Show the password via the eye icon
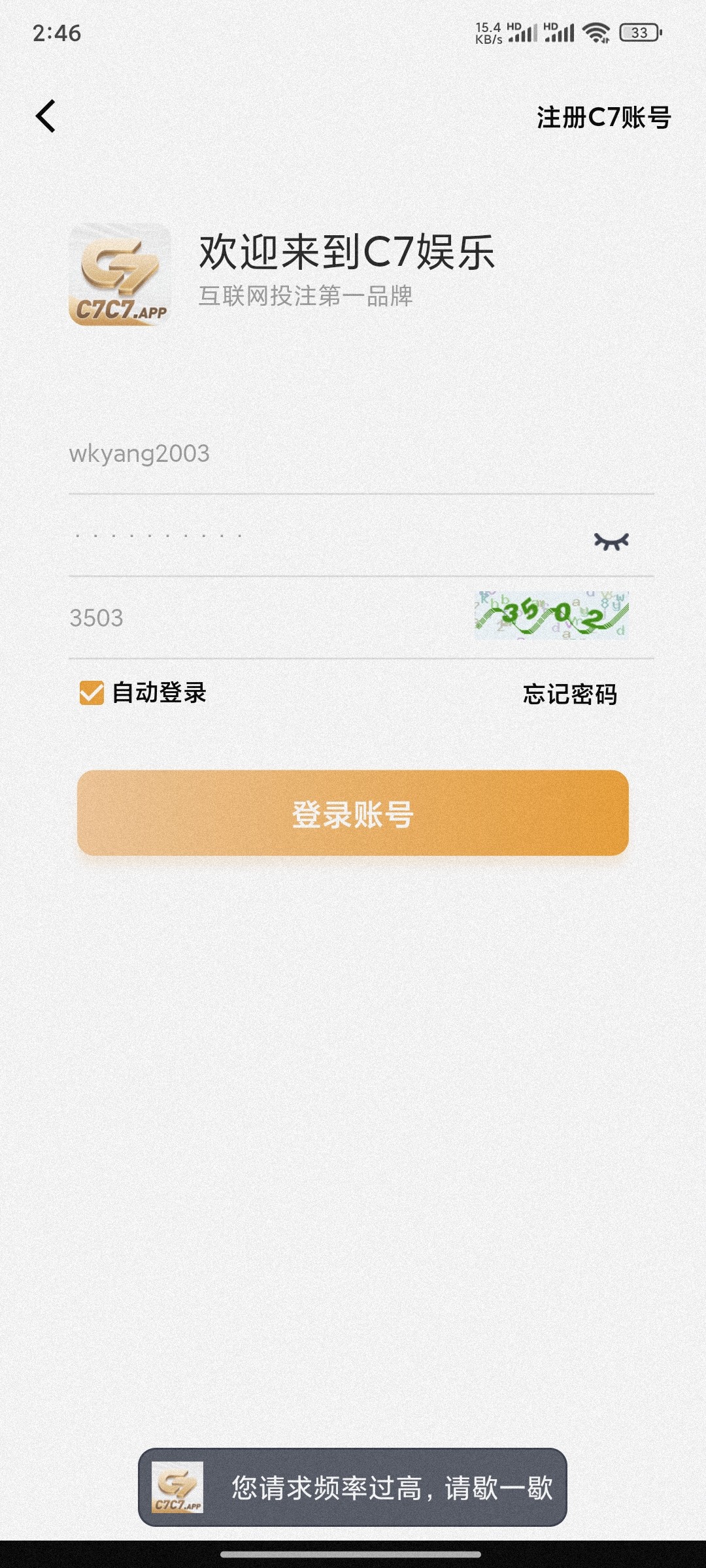 click(611, 541)
